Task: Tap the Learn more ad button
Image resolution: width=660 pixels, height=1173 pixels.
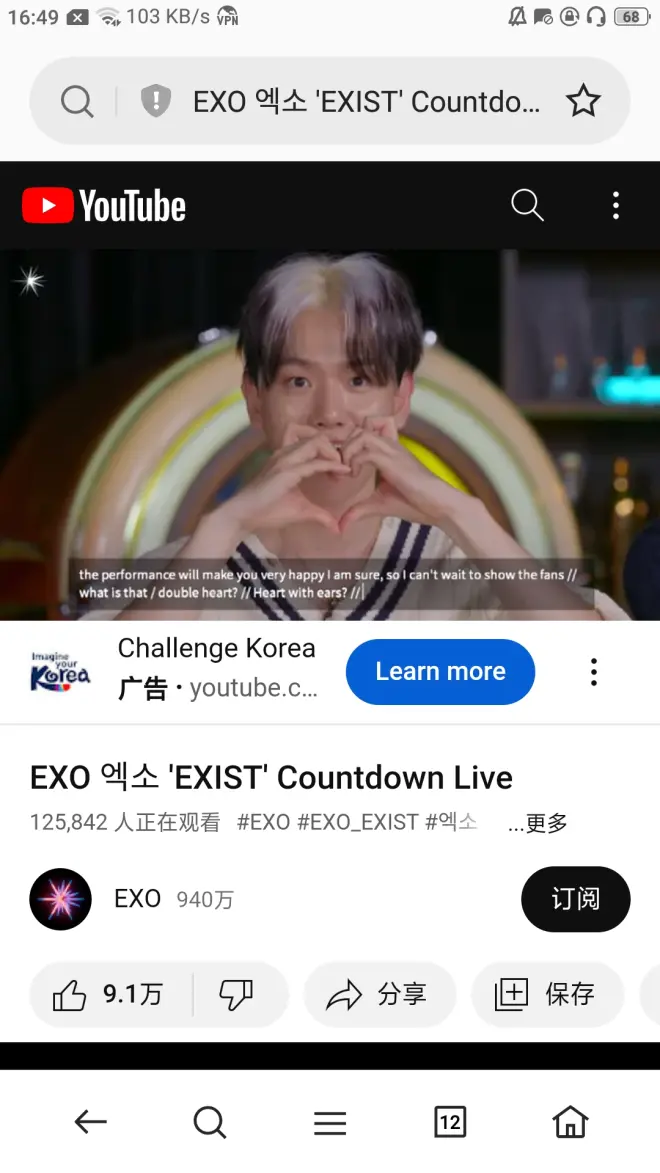Action: coord(440,672)
